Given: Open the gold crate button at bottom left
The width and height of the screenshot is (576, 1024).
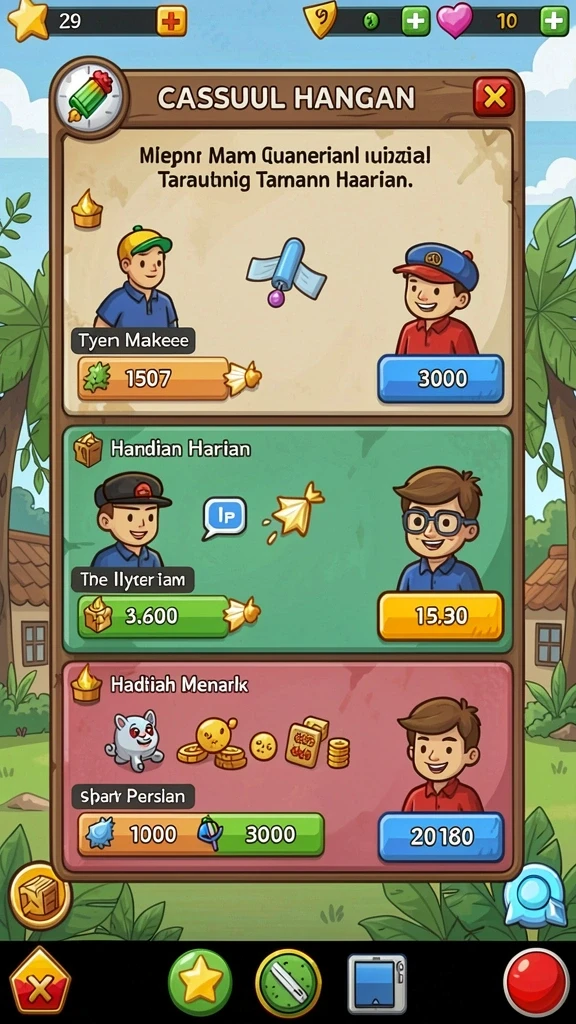Looking at the screenshot, I should [40, 895].
